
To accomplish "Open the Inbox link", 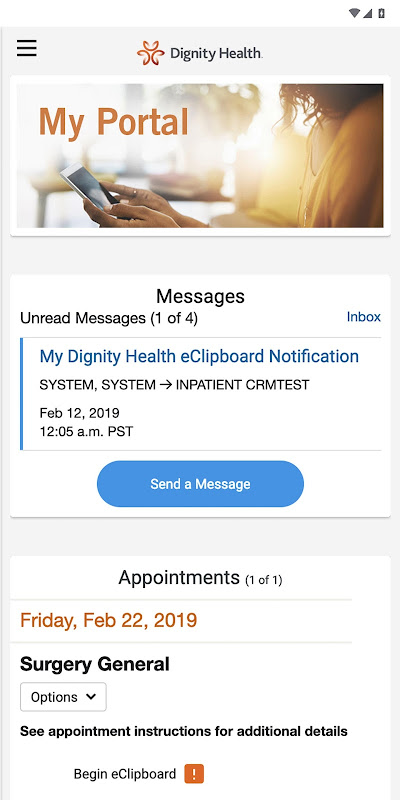I will pos(363,317).
